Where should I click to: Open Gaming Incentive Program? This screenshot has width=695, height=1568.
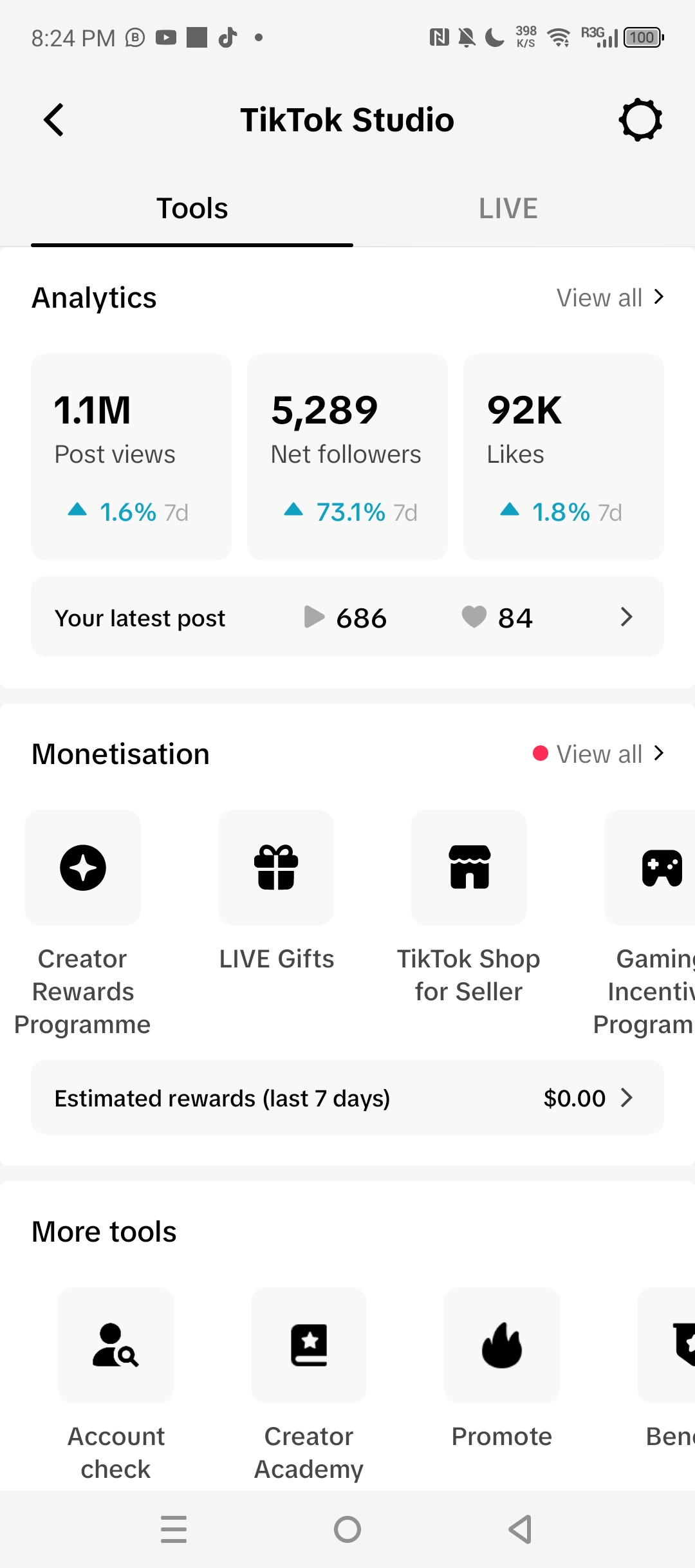pyautogui.click(x=650, y=923)
